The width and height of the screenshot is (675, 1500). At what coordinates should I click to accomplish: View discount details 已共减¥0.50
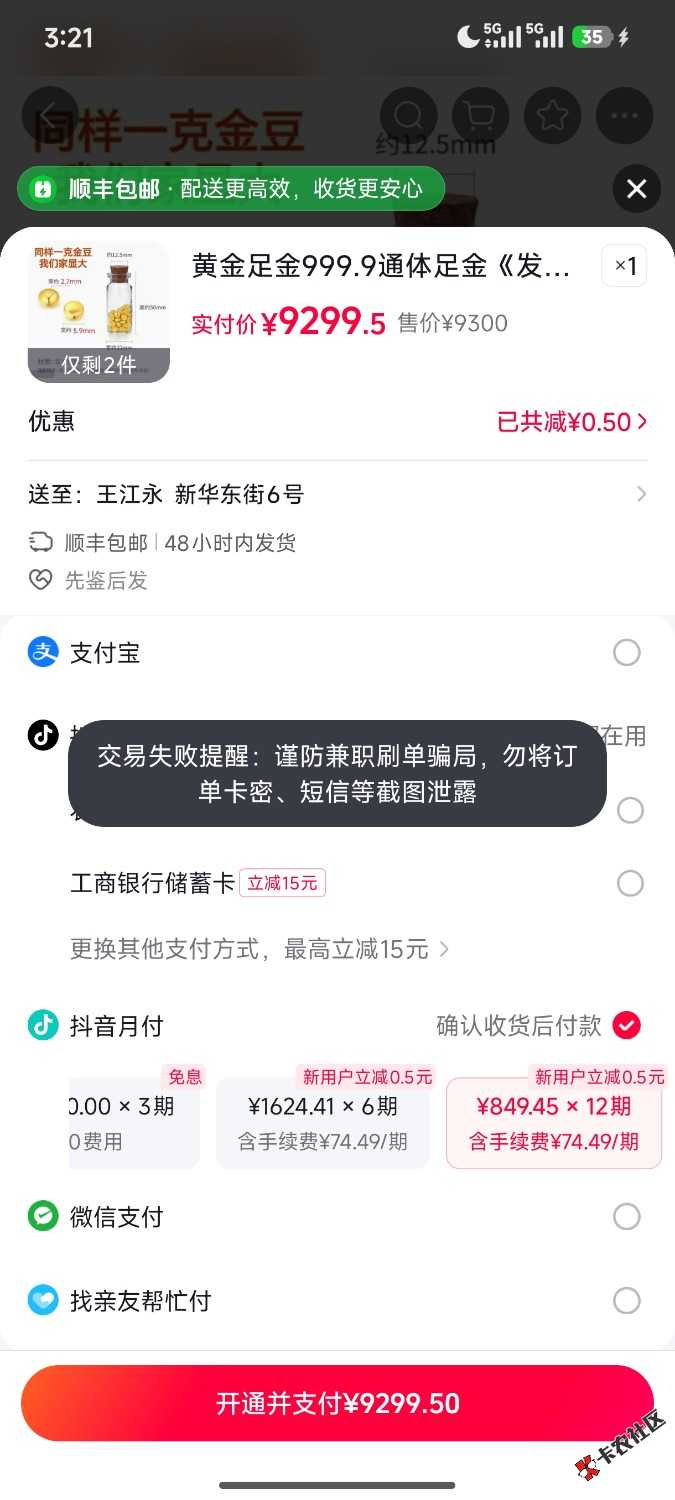[x=572, y=422]
